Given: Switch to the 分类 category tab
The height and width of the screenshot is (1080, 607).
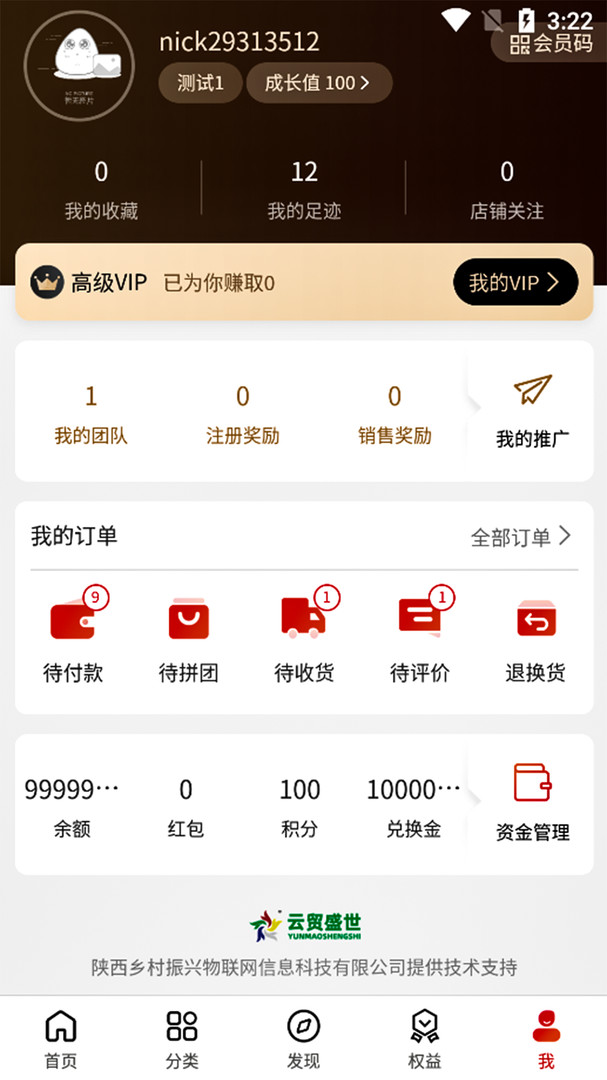Looking at the screenshot, I should pos(182,1039).
